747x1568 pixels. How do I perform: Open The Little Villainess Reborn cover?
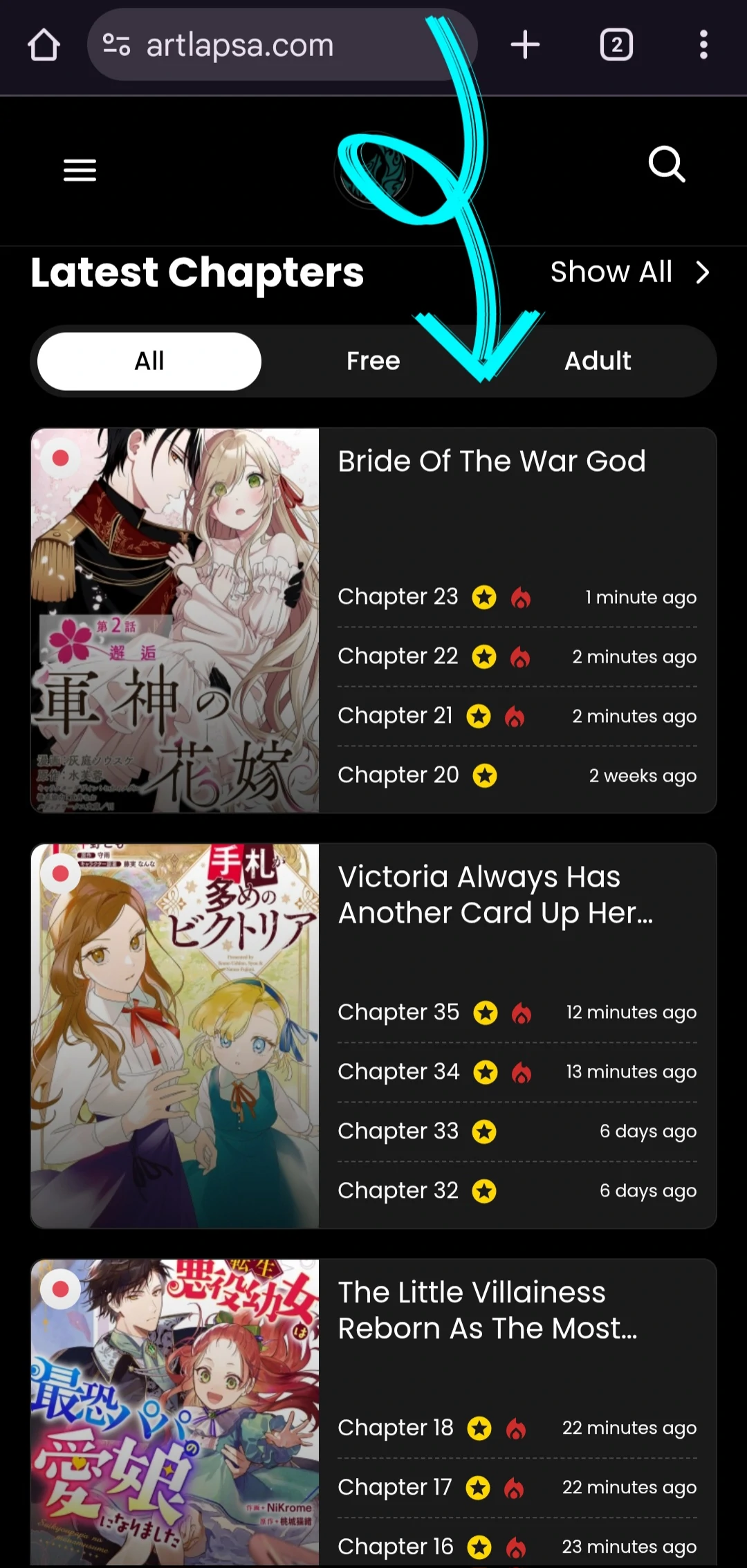[x=175, y=1411]
